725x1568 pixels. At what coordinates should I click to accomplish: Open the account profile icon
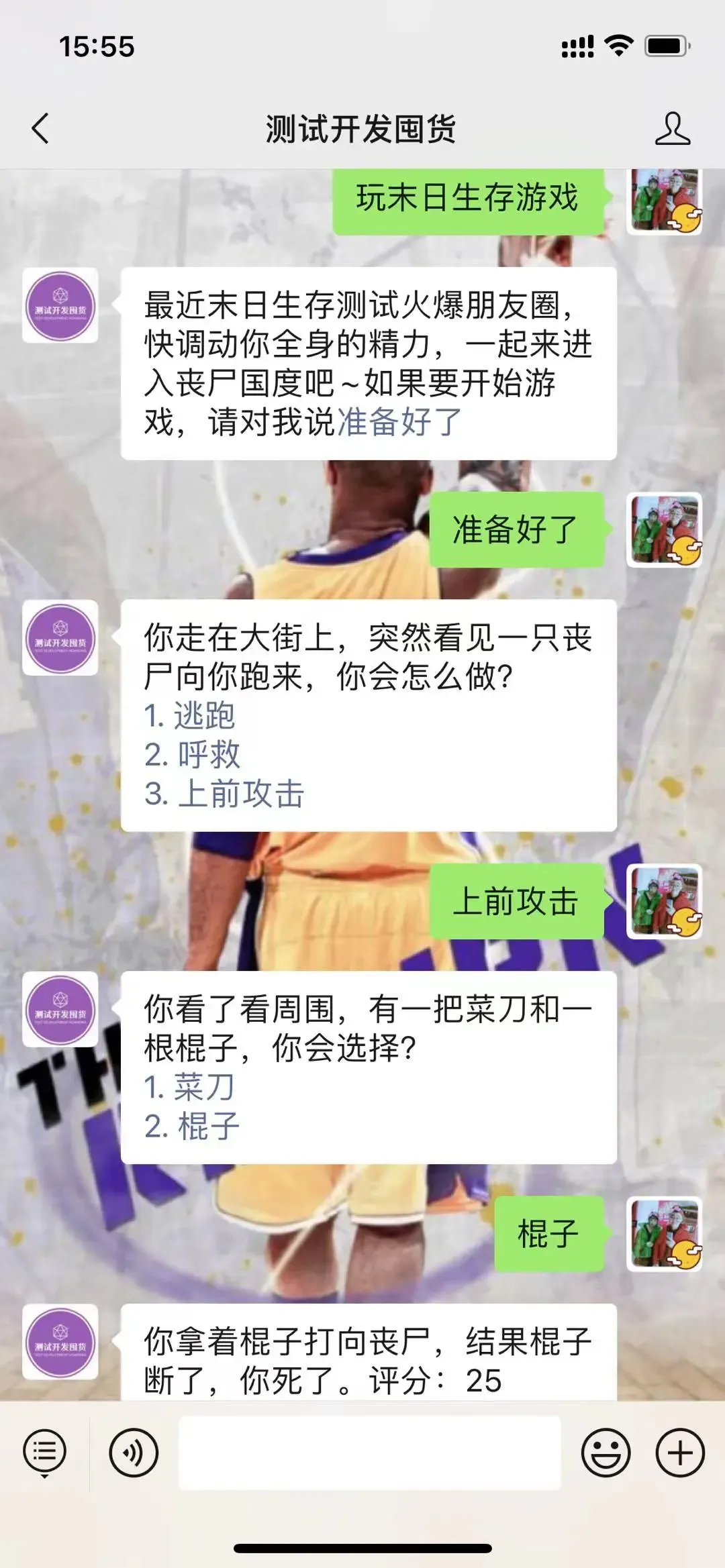[x=672, y=128]
